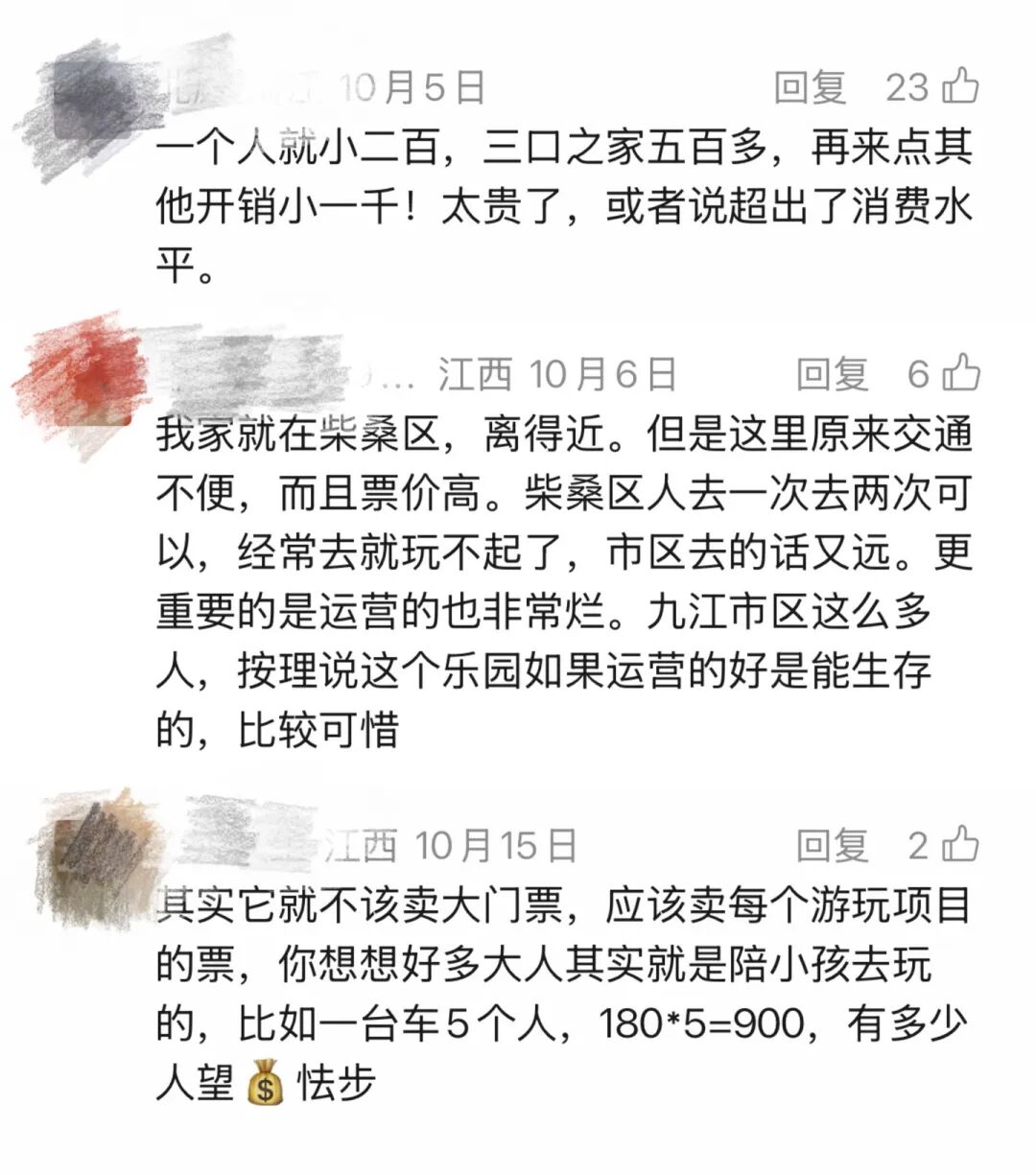The height and width of the screenshot is (1175, 1036).
Task: Reply to the October 5 comment
Action: [x=811, y=88]
